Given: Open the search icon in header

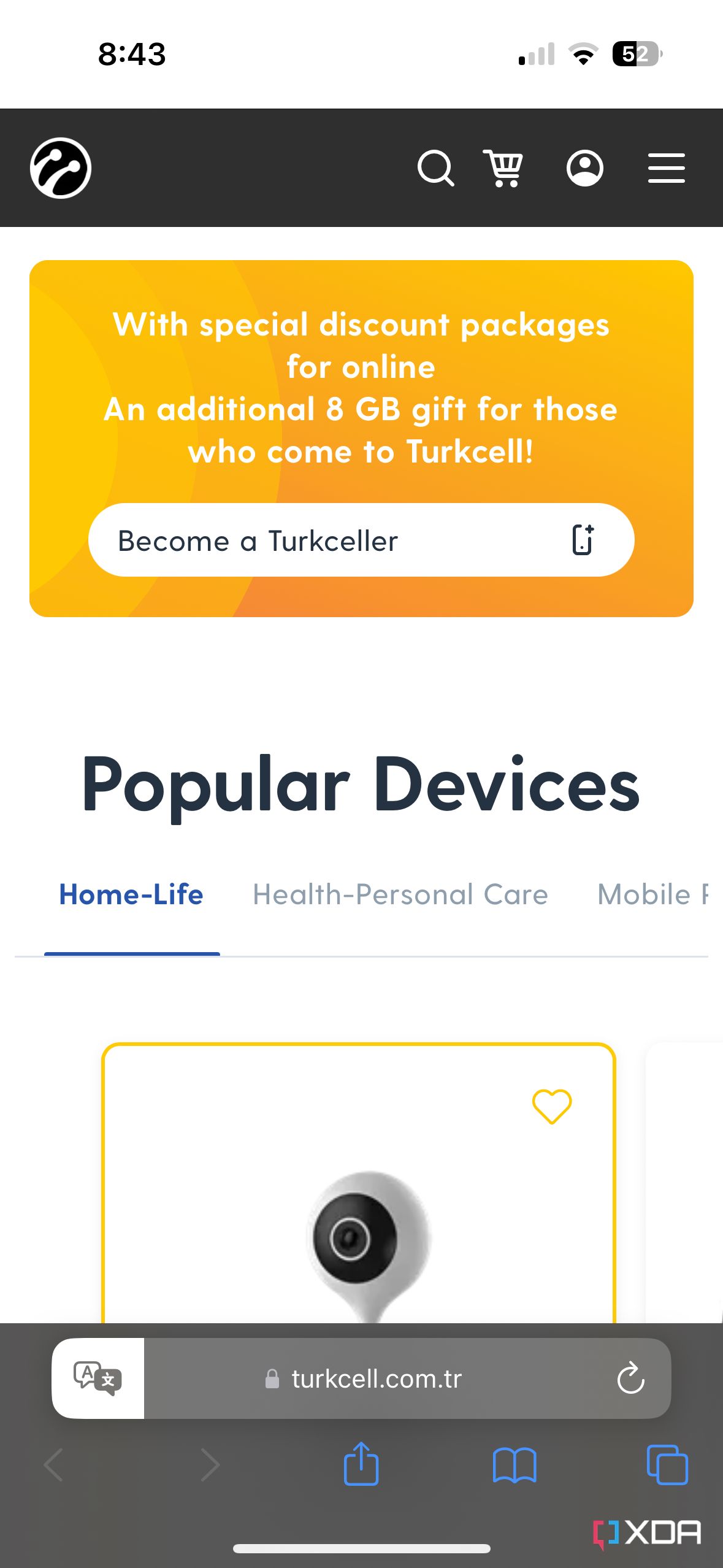Looking at the screenshot, I should coord(435,168).
